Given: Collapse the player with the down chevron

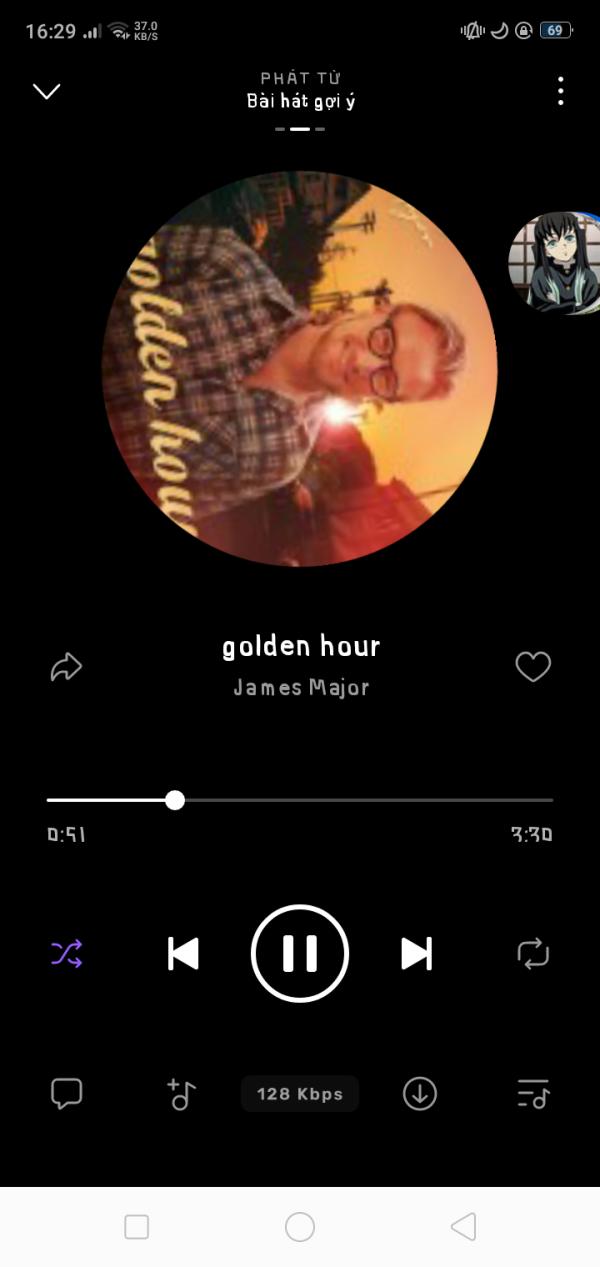Looking at the screenshot, I should (47, 91).
